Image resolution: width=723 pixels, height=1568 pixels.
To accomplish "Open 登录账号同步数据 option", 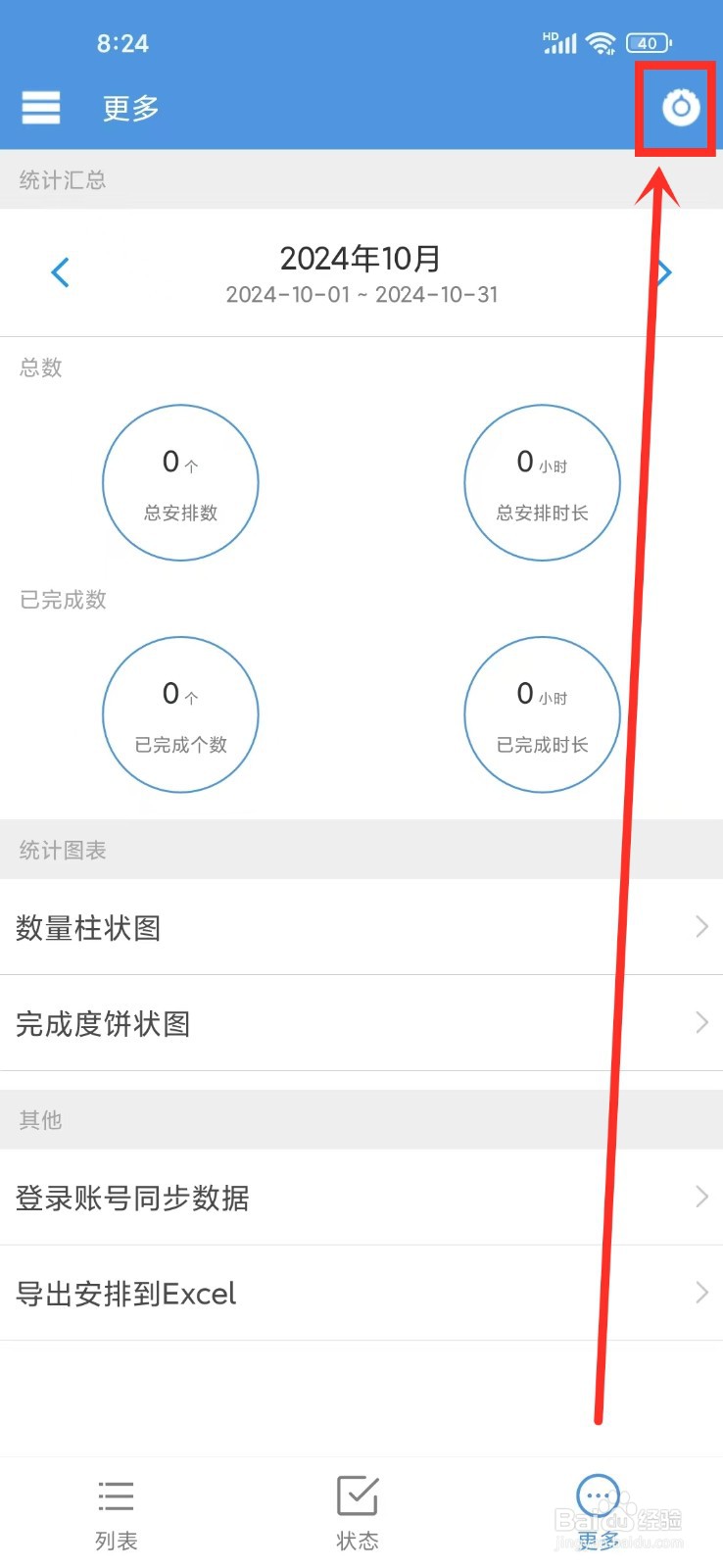I will (361, 1197).
